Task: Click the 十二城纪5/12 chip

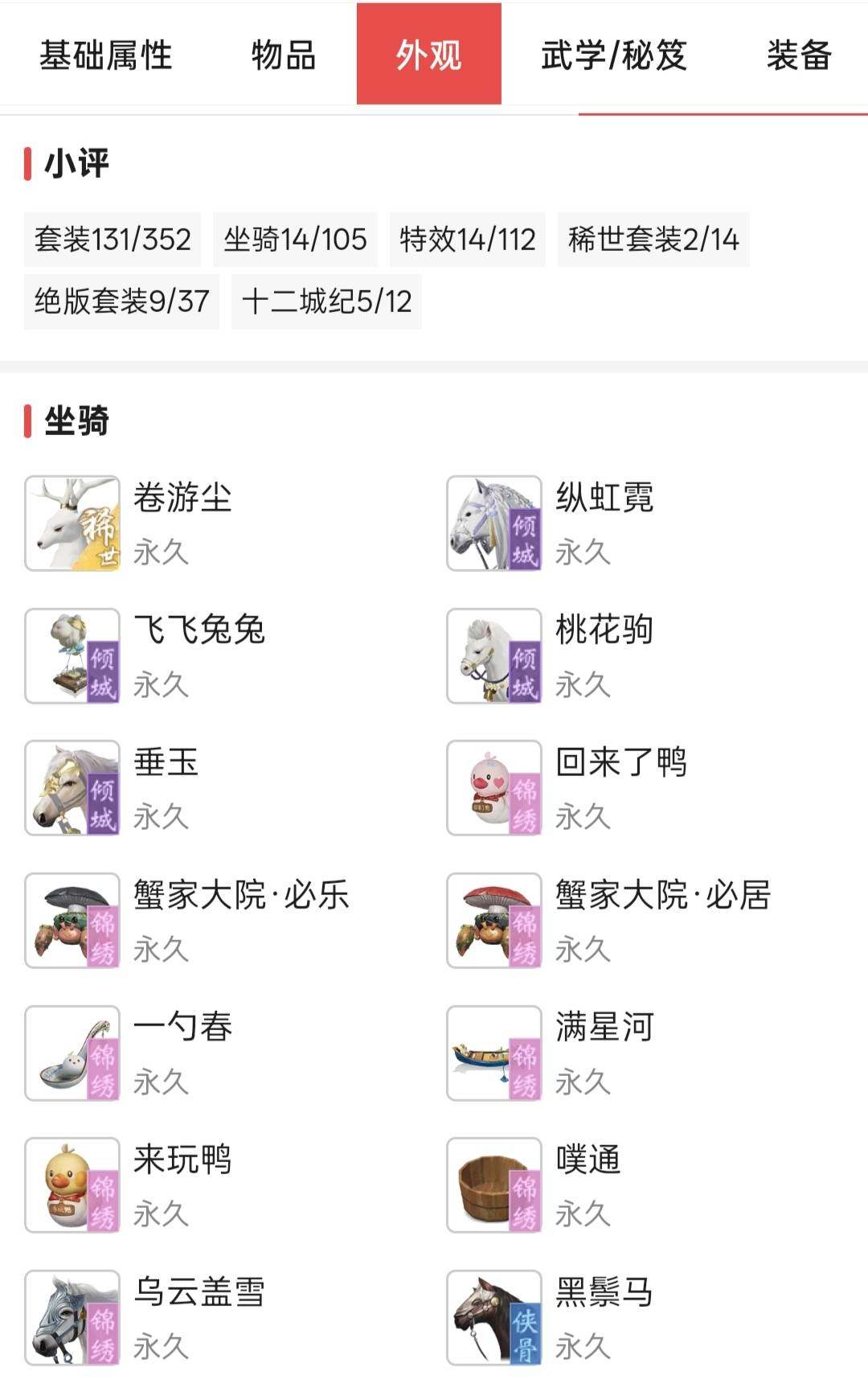Action: coord(326,302)
